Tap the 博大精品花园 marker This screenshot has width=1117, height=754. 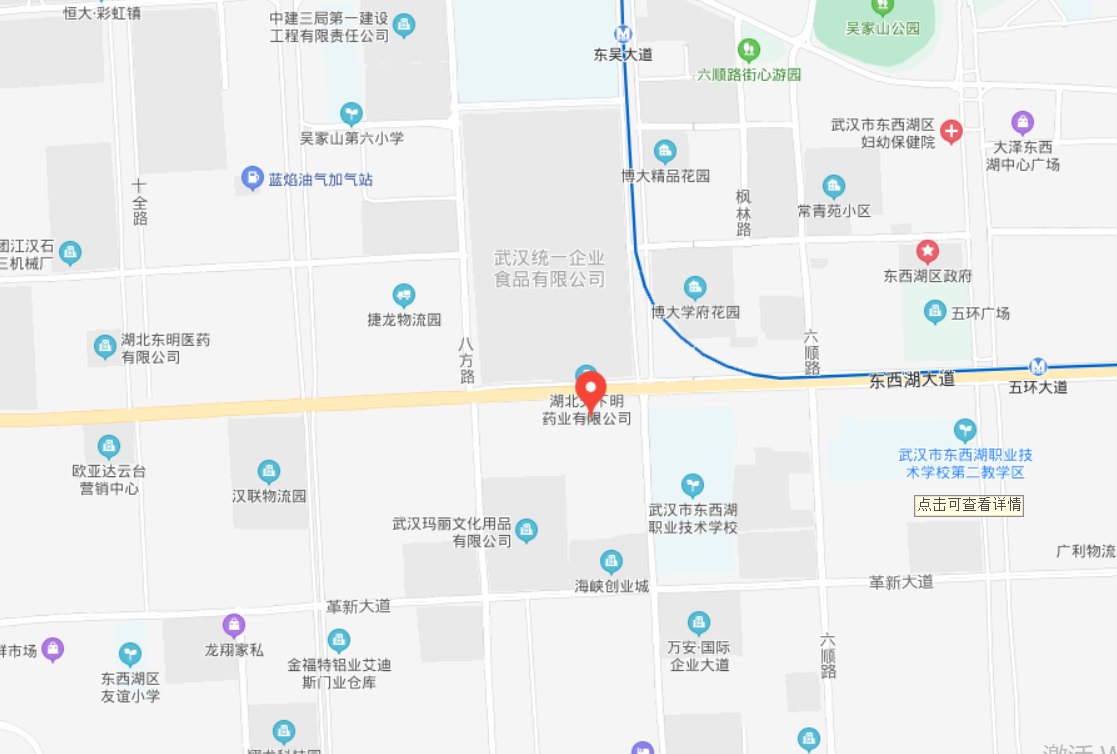pyautogui.click(x=665, y=152)
